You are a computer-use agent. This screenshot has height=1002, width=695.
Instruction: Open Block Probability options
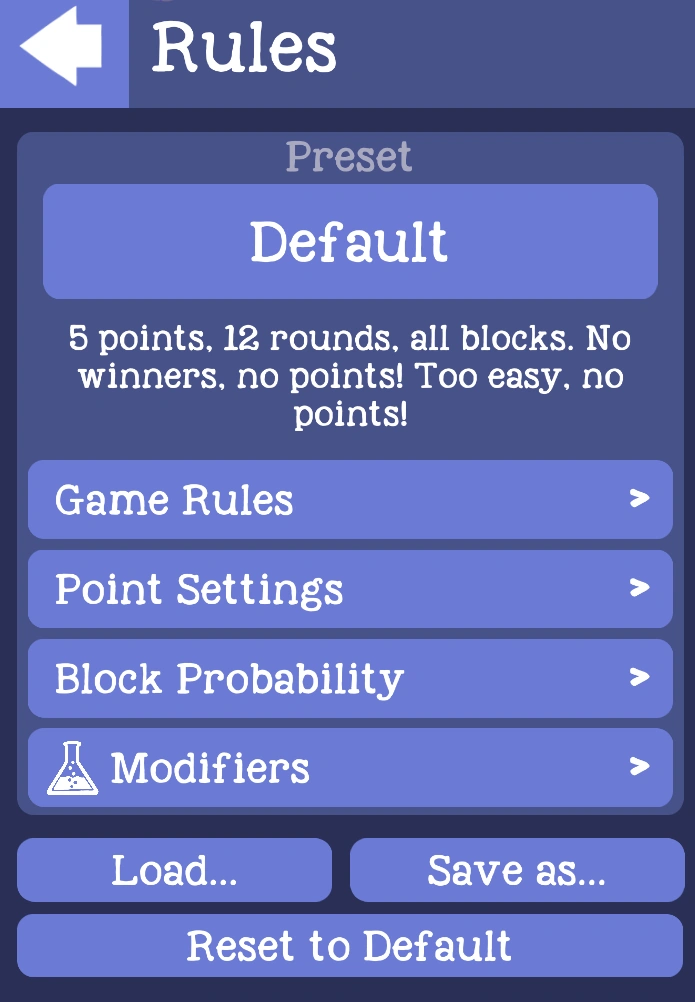[x=350, y=679]
